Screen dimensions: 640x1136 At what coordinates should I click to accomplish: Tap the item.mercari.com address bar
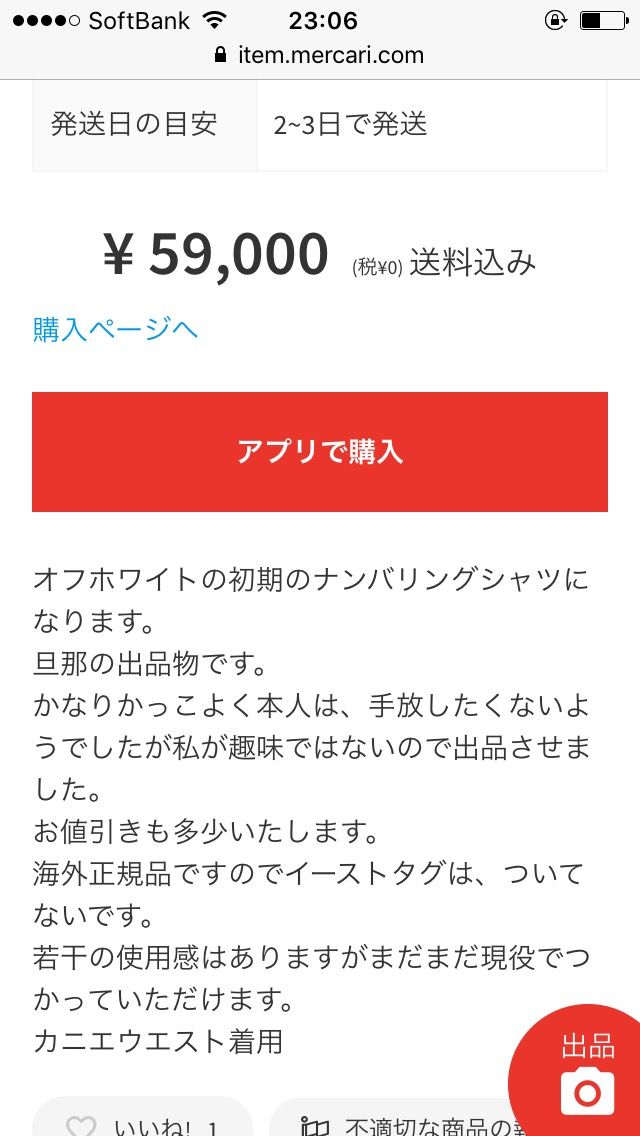(320, 55)
